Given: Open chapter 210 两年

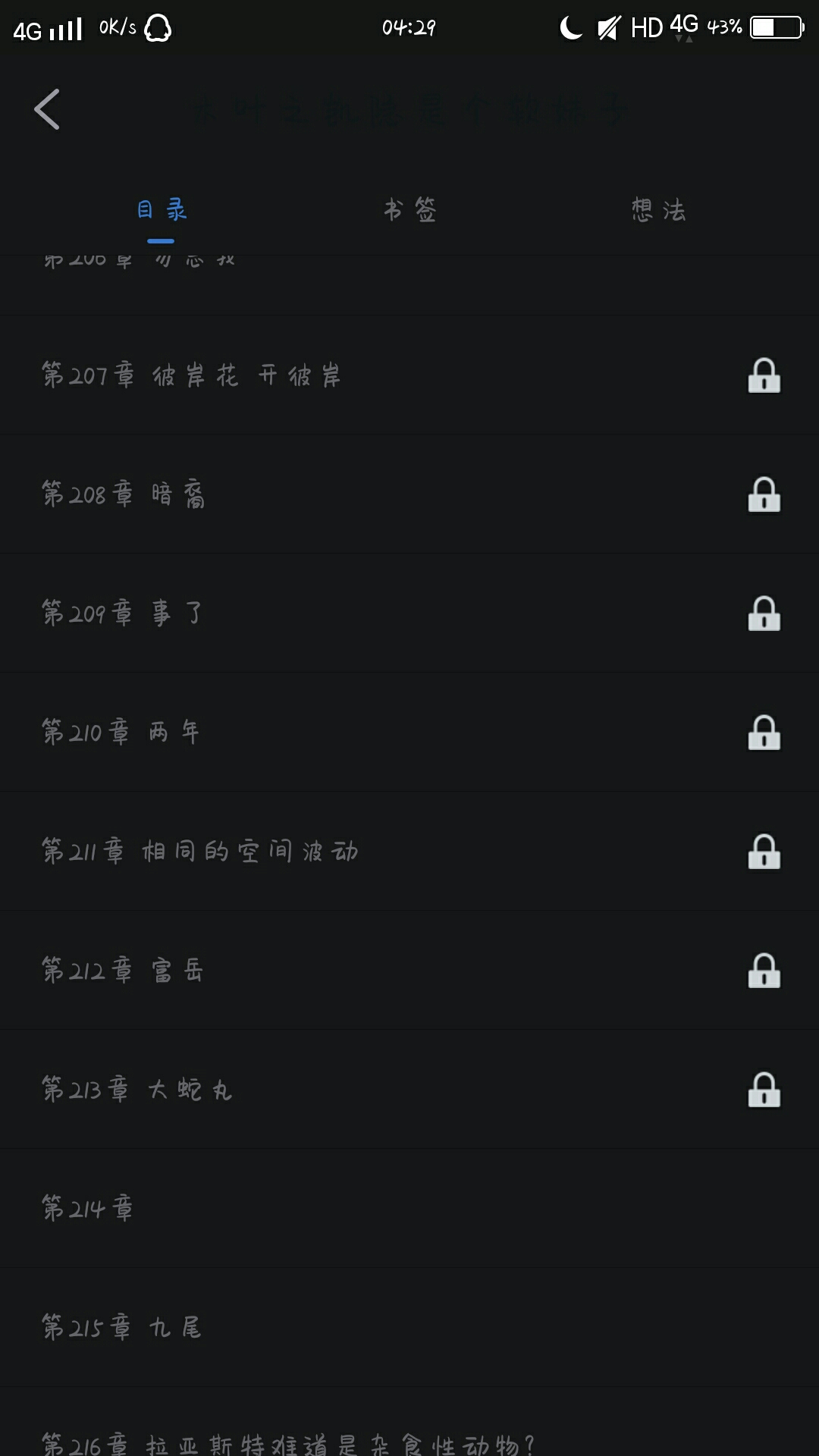Looking at the screenshot, I should (409, 732).
